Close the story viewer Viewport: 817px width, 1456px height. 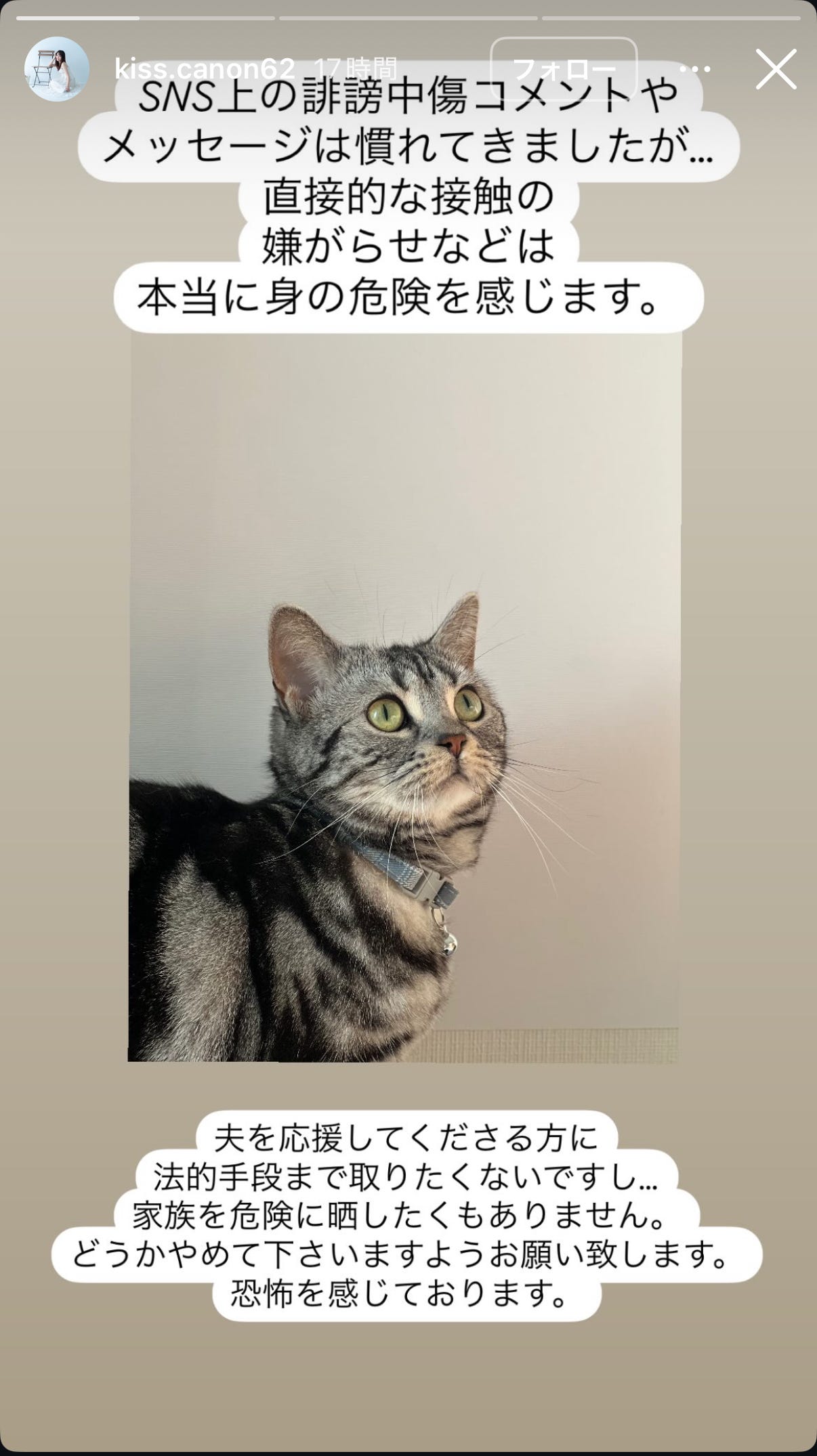(x=776, y=69)
